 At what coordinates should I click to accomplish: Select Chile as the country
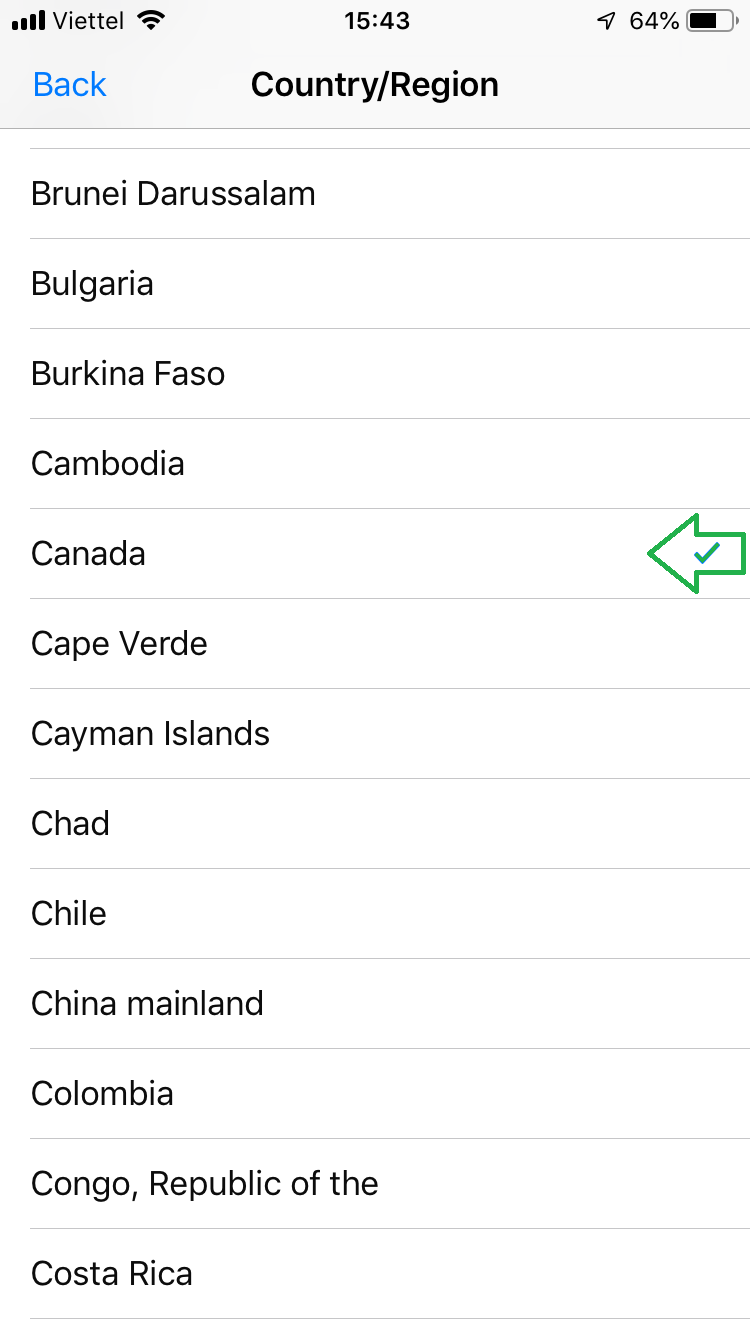point(375,914)
